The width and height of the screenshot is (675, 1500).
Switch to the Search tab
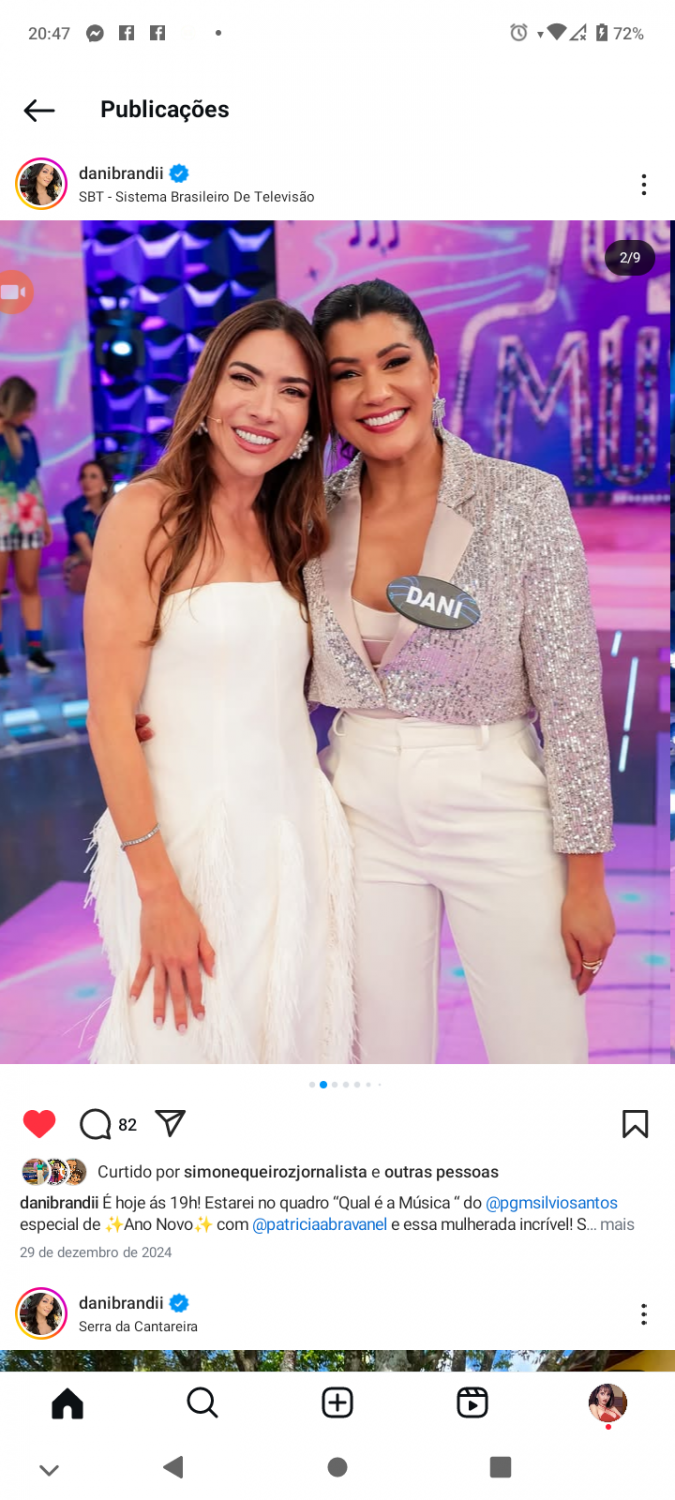pos(202,1403)
